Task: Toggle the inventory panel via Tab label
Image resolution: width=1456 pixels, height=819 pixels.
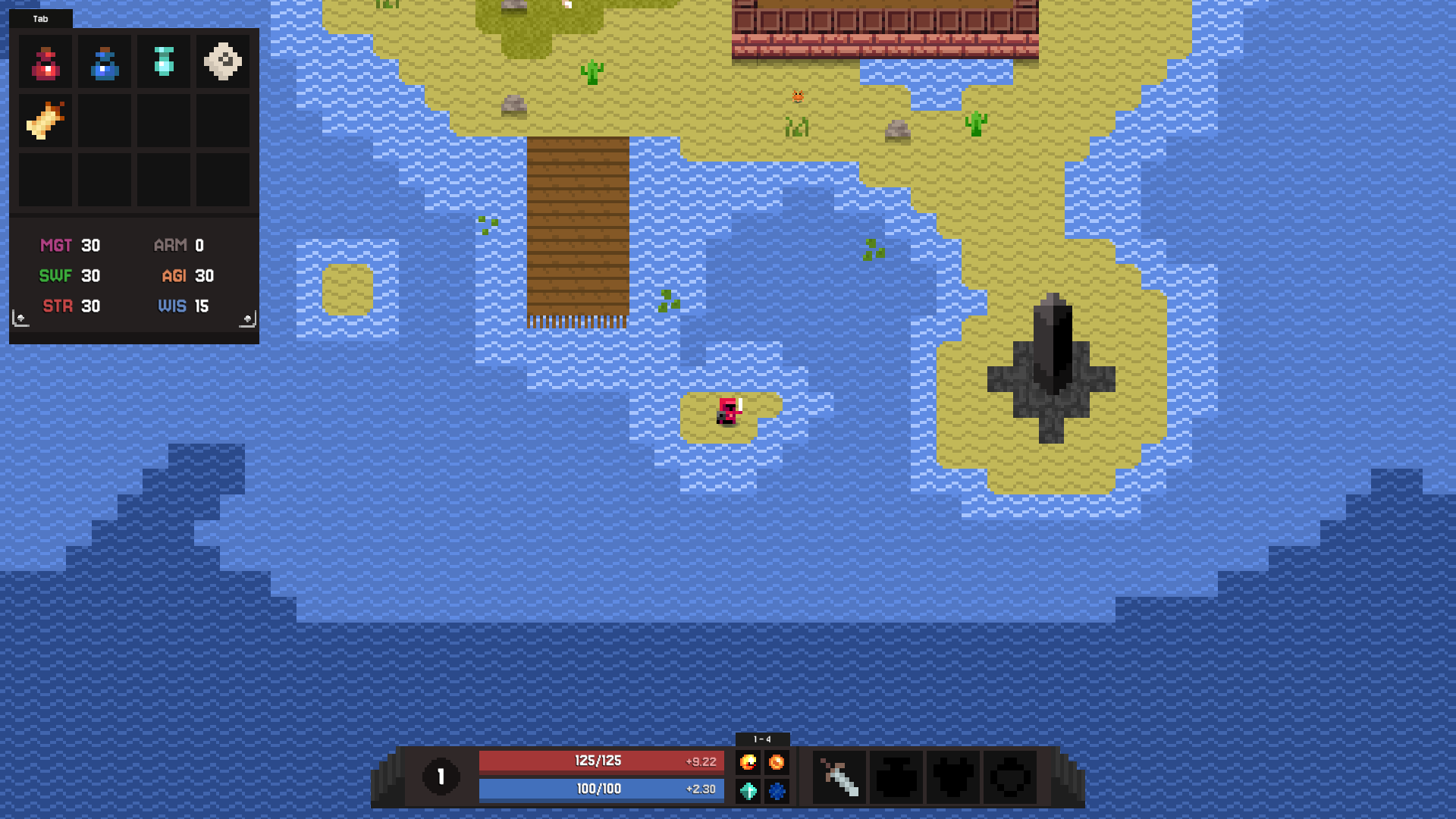Action: 41,19
